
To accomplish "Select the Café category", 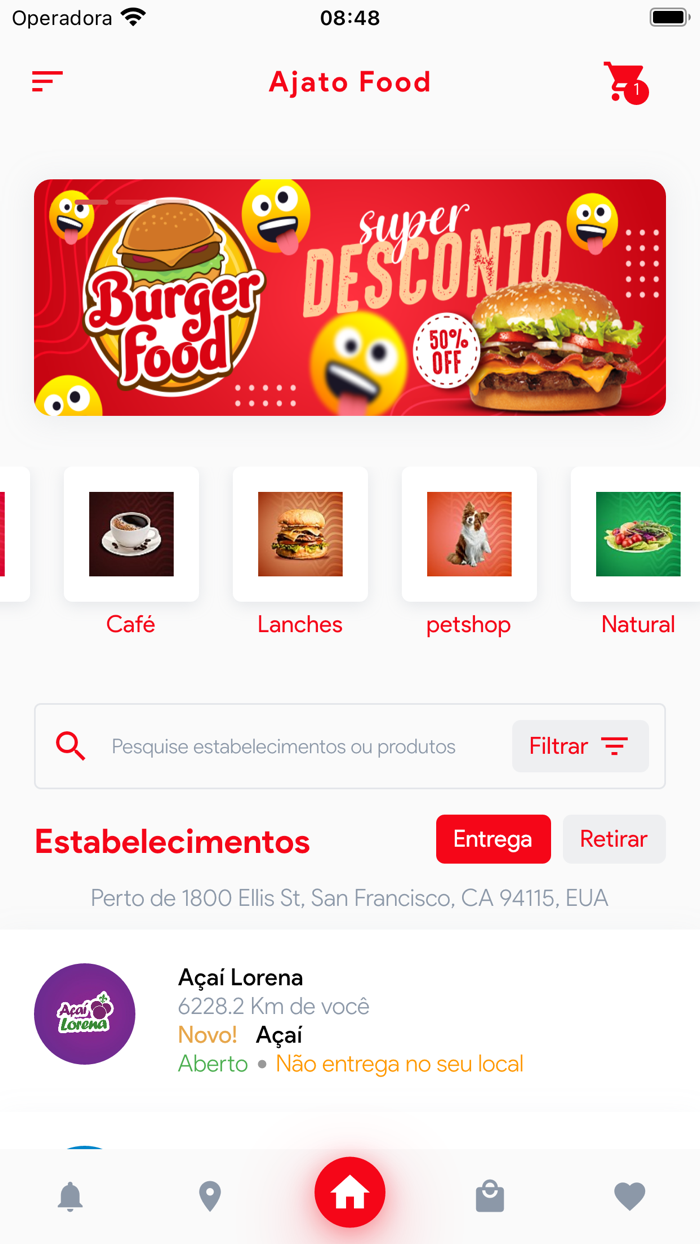I will pyautogui.click(x=131, y=535).
